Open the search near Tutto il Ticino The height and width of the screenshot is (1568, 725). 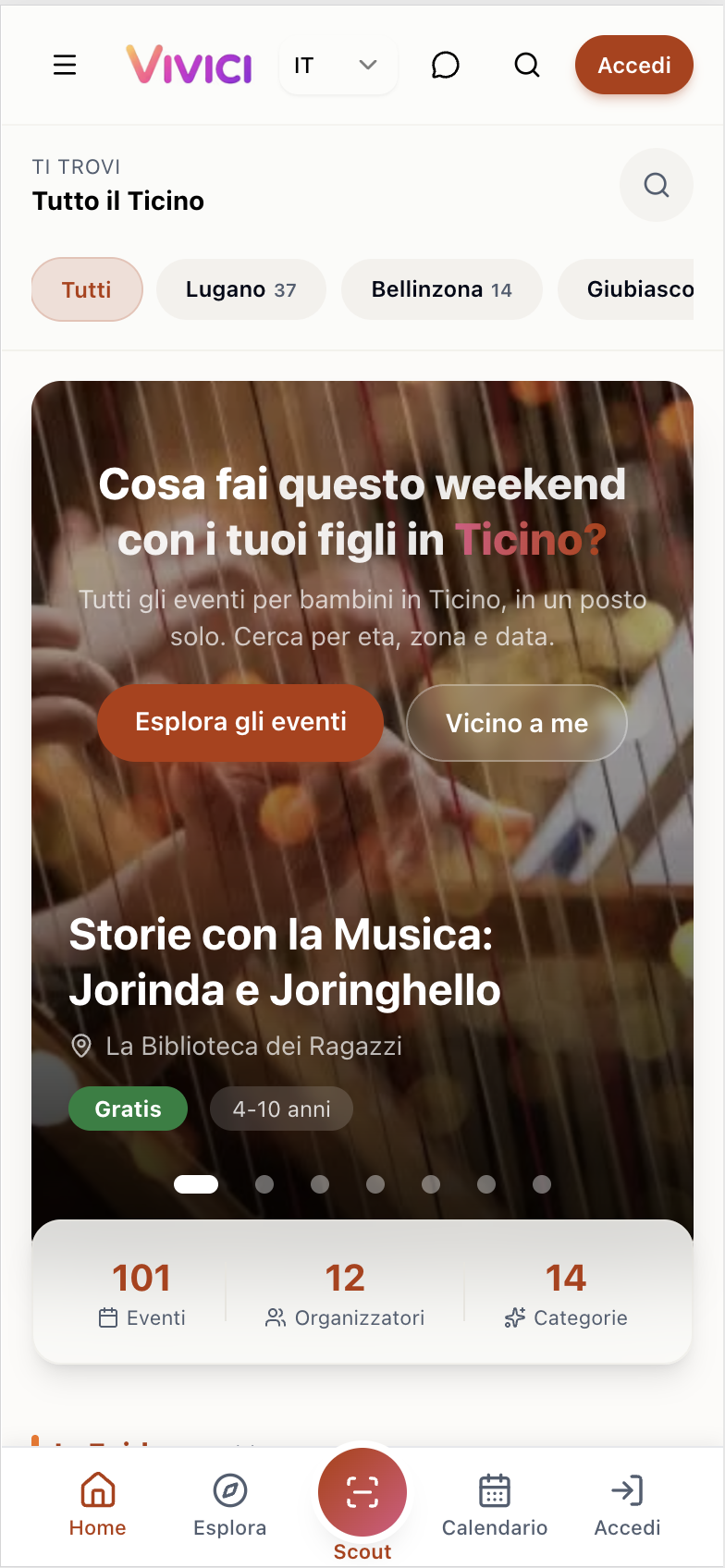click(x=656, y=185)
